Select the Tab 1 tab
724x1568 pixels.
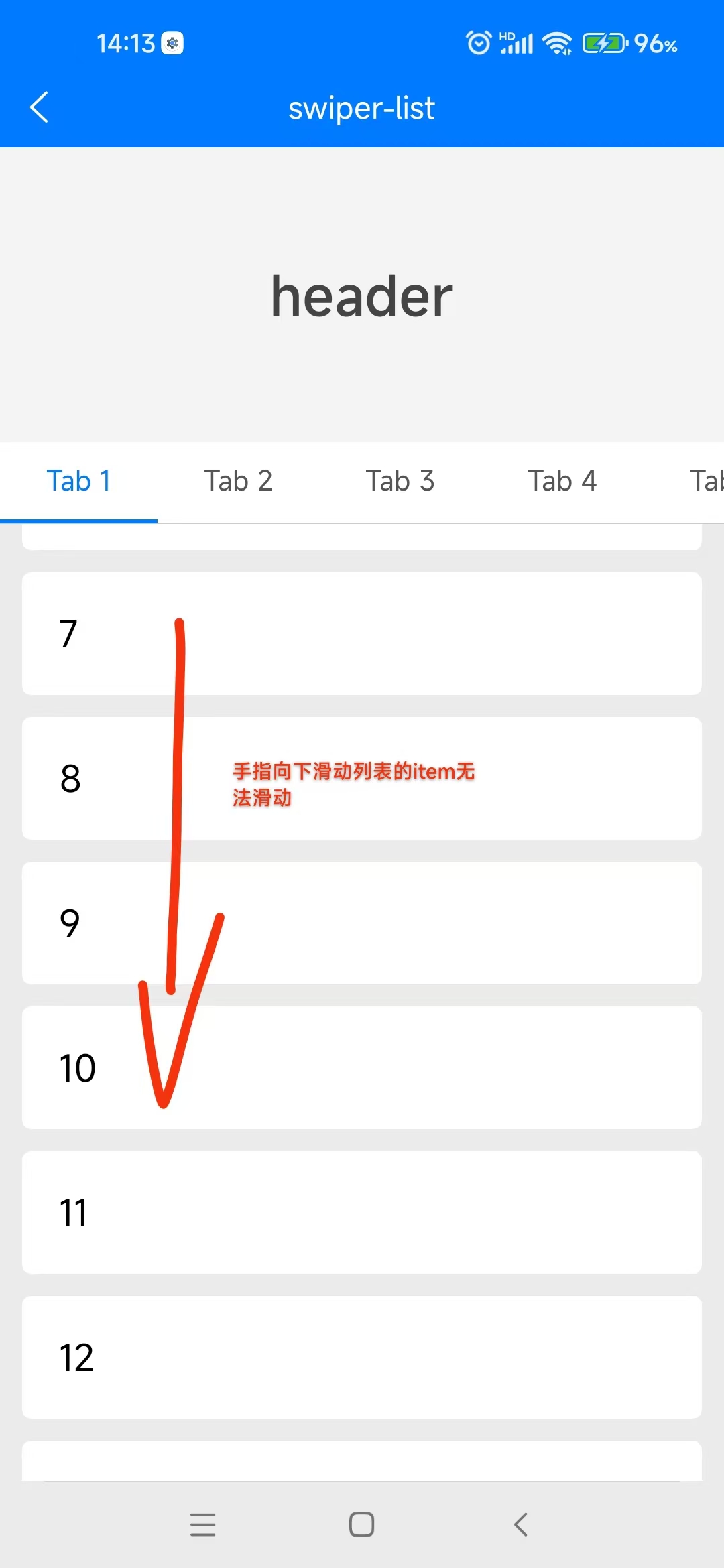pyautogui.click(x=78, y=481)
